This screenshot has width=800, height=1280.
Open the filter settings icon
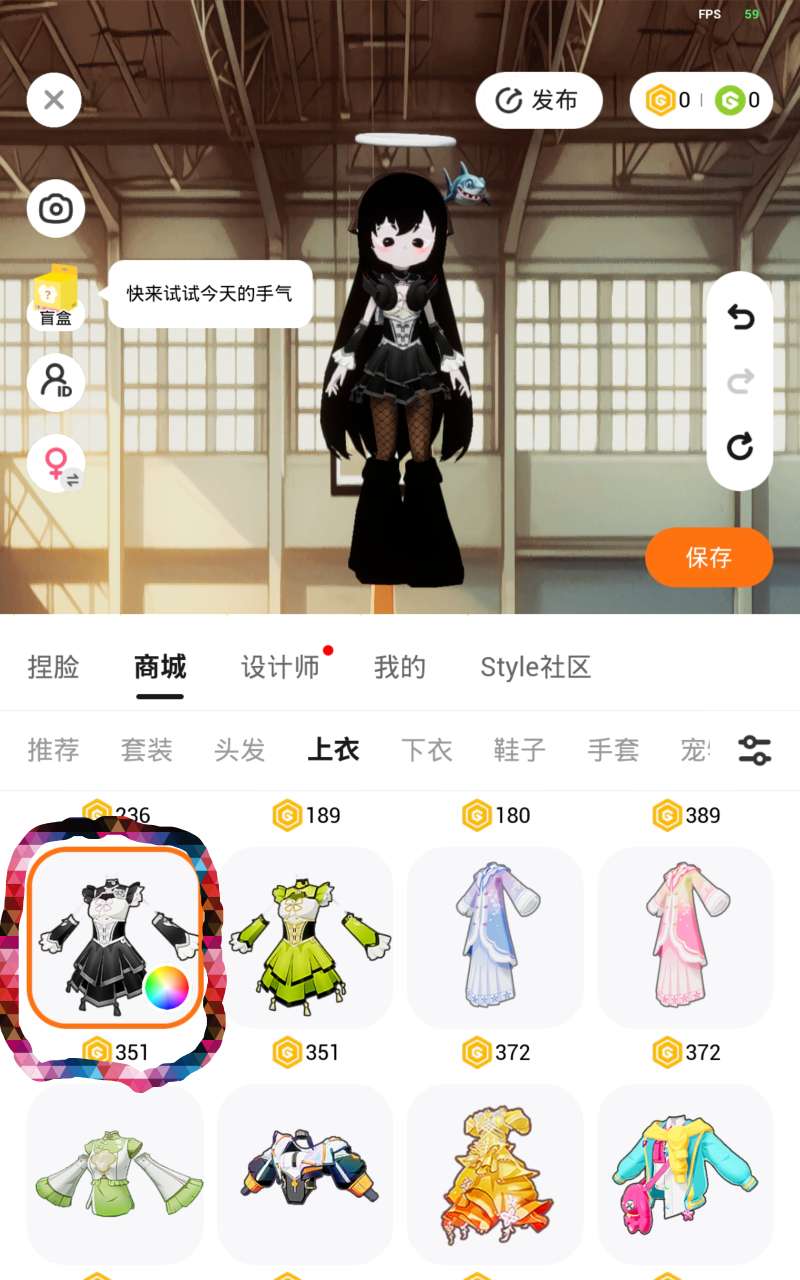click(754, 750)
